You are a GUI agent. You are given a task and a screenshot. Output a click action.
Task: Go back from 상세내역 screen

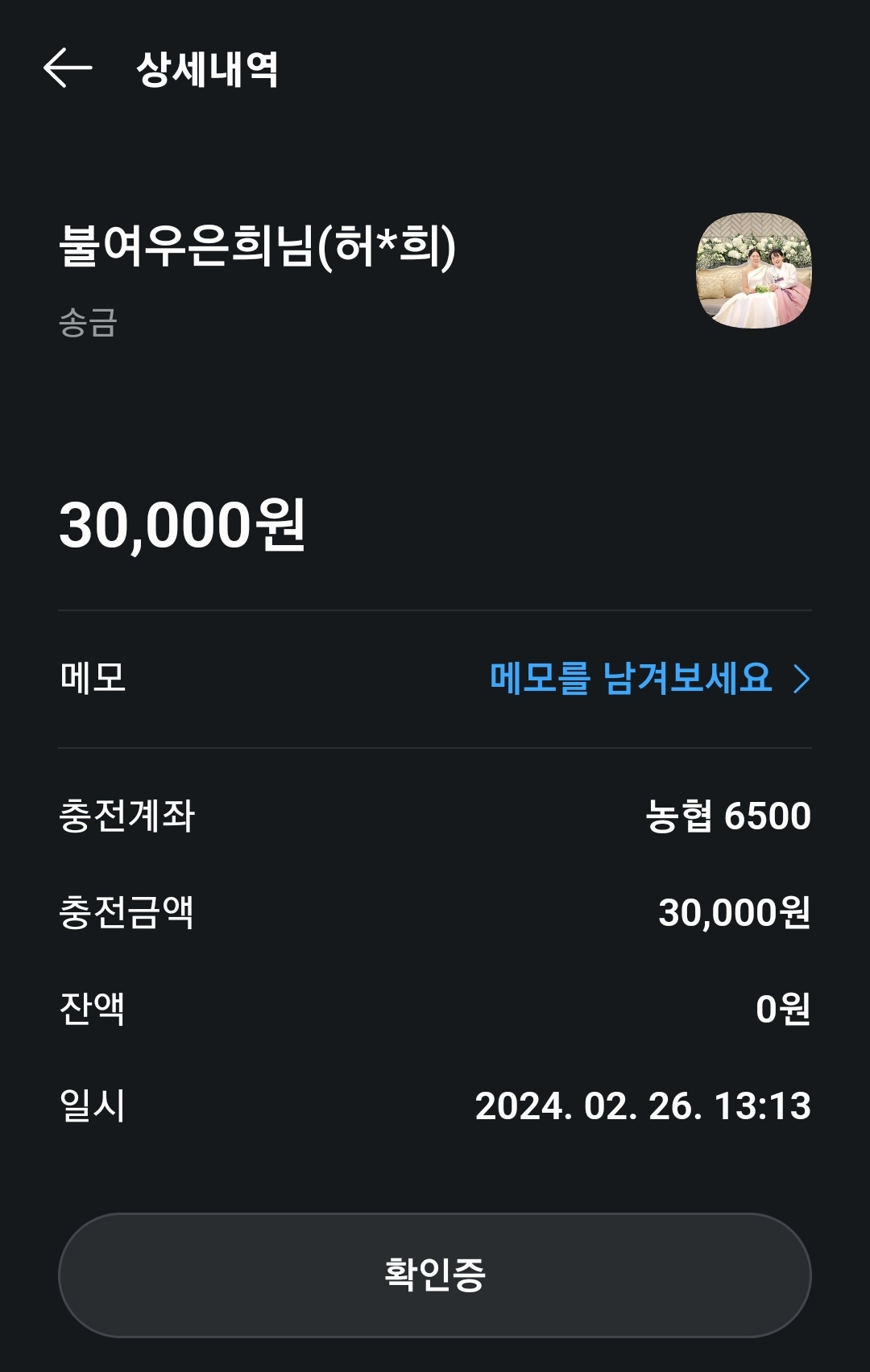68,68
